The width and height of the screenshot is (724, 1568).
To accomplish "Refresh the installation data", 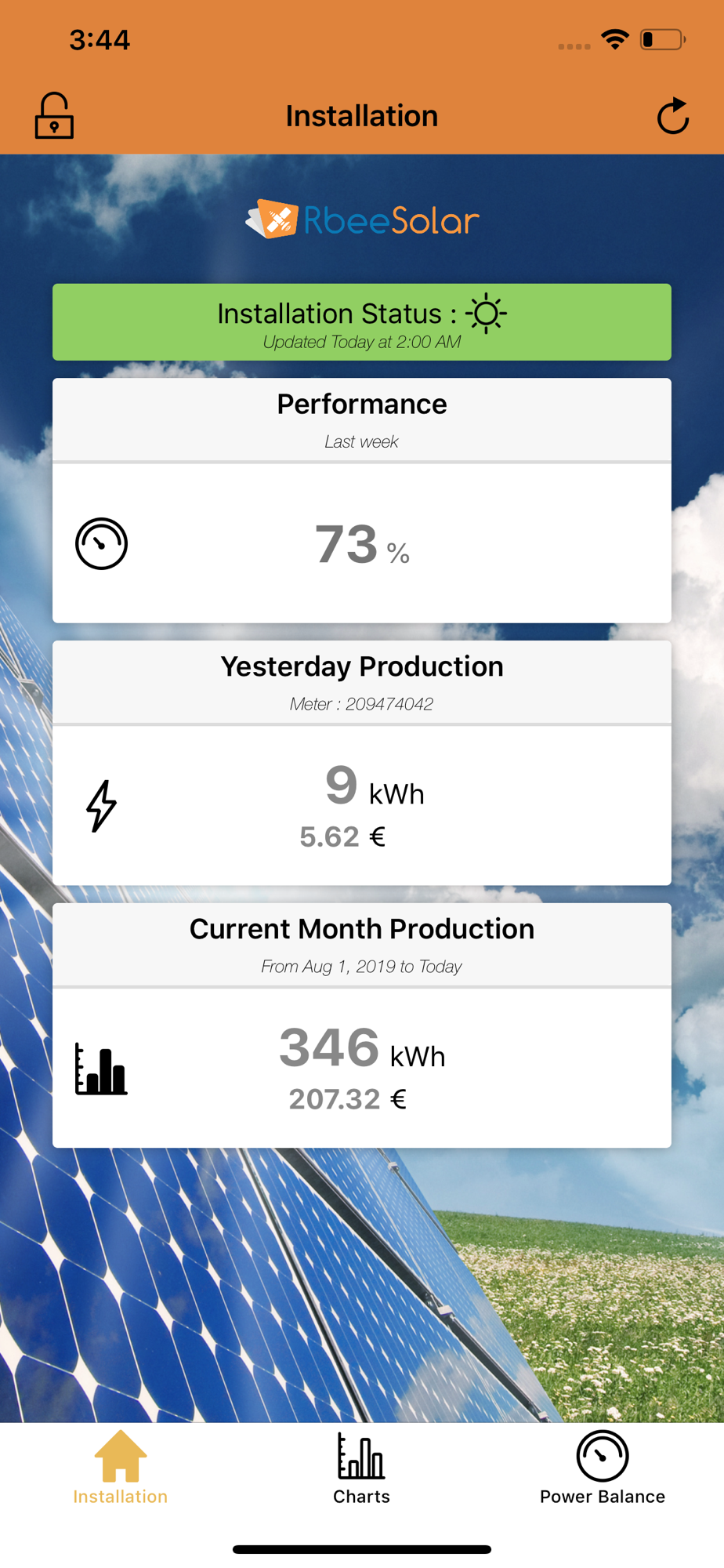I will pos(672,116).
